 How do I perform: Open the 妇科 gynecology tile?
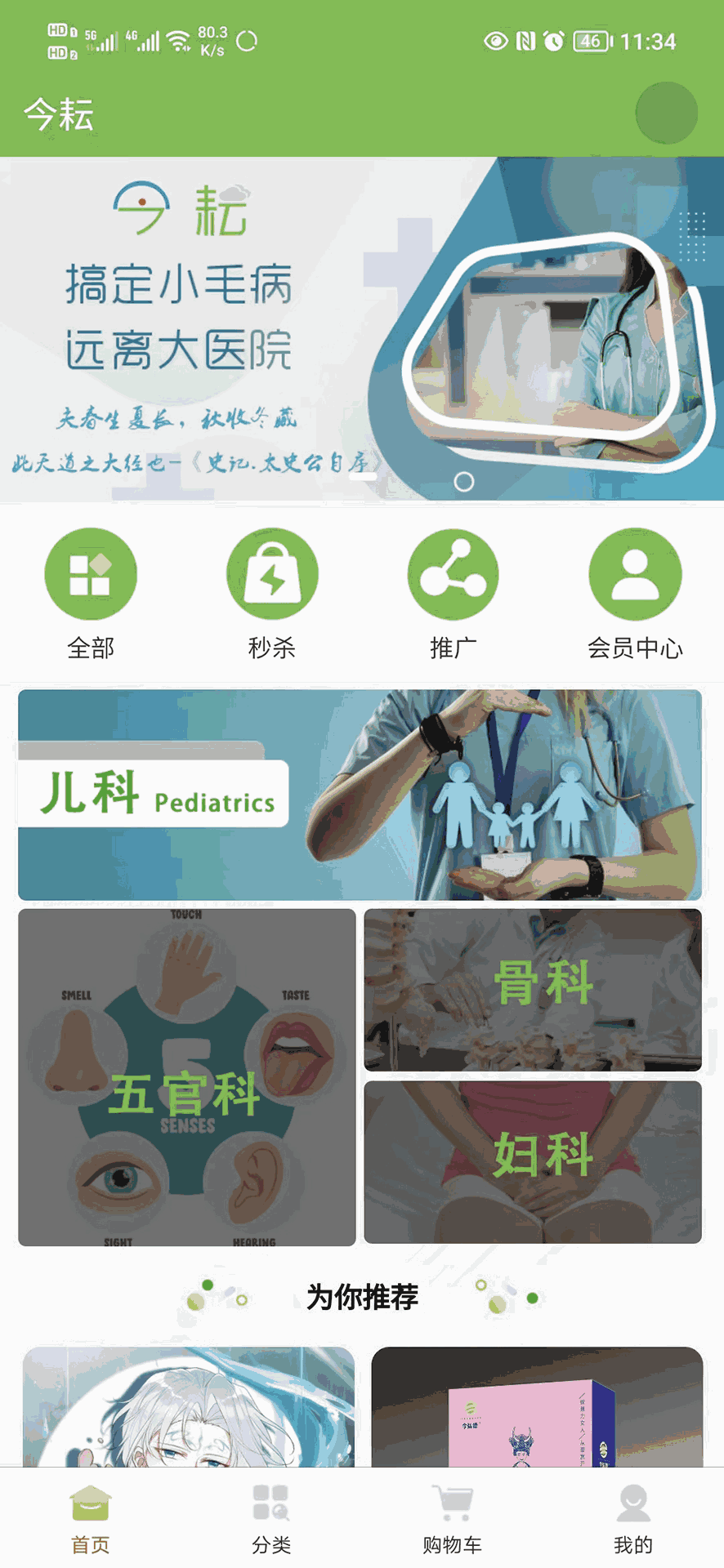533,1161
